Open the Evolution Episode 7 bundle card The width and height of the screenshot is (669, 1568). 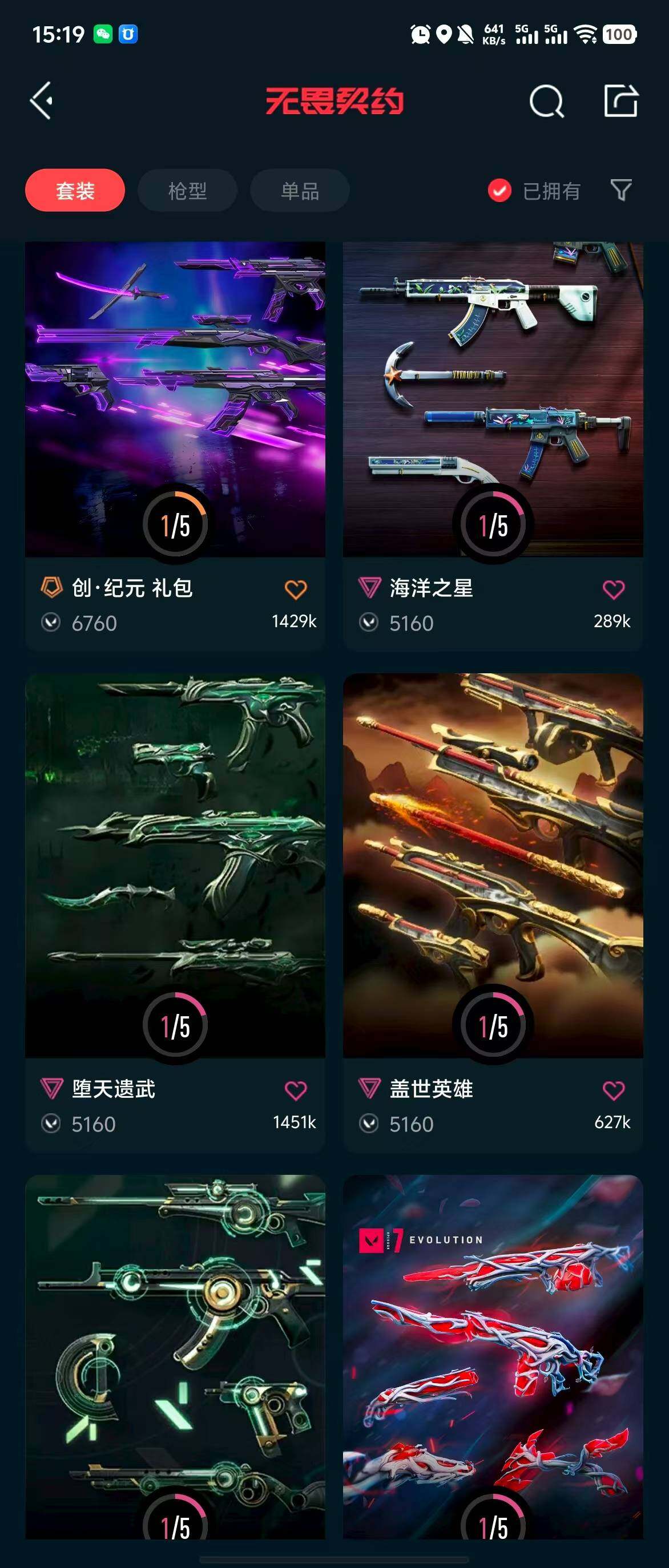coord(493,1357)
